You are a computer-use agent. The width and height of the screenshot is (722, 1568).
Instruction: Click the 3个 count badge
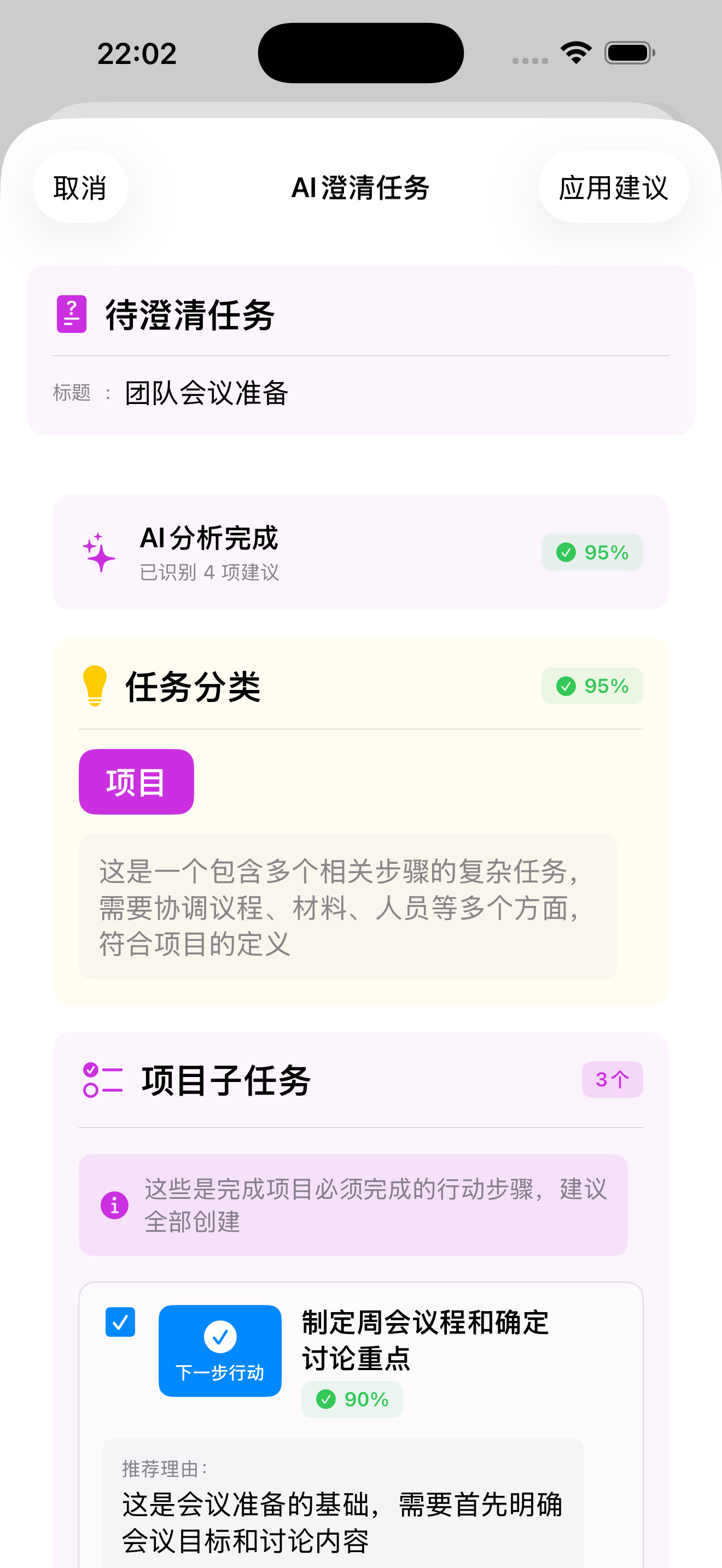click(613, 1079)
